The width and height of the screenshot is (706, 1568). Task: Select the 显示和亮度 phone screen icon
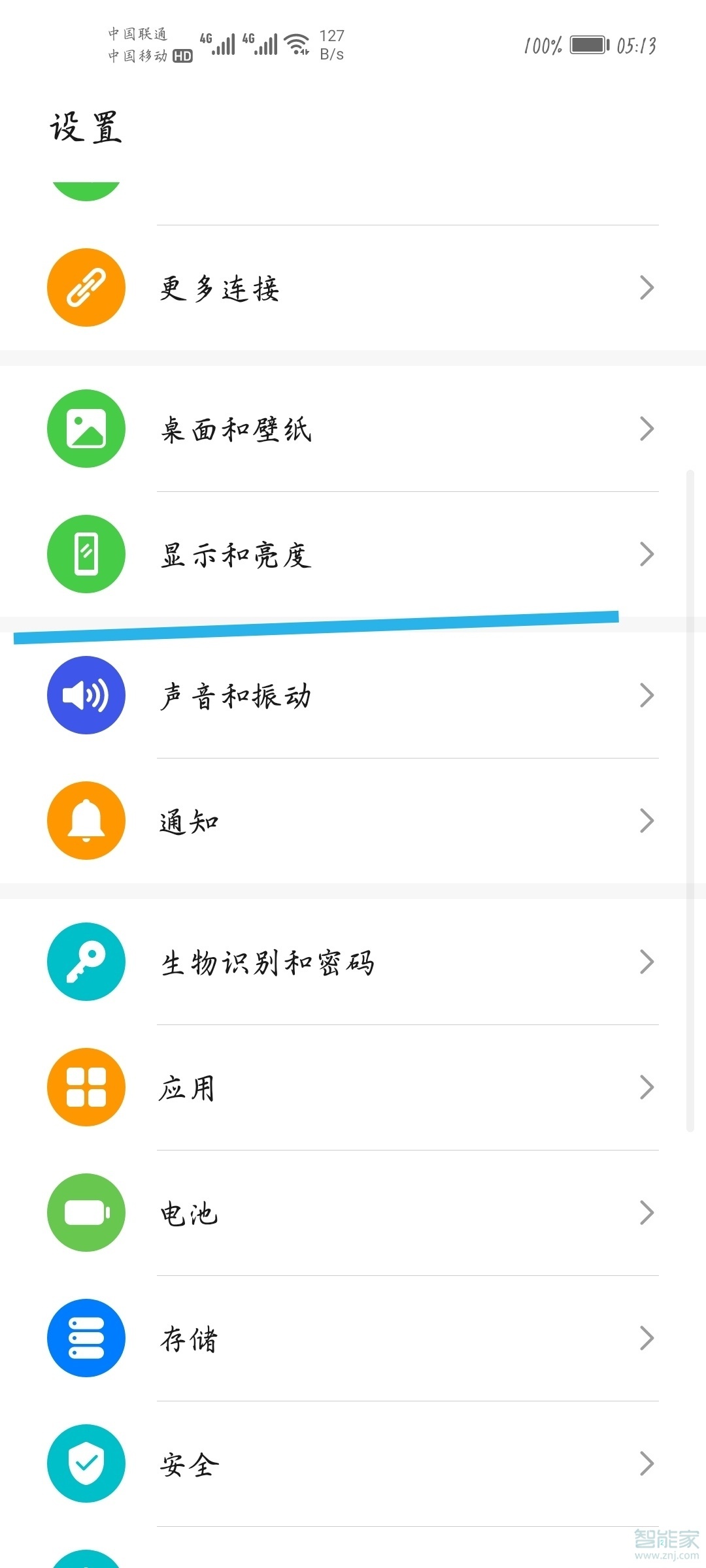tap(86, 554)
